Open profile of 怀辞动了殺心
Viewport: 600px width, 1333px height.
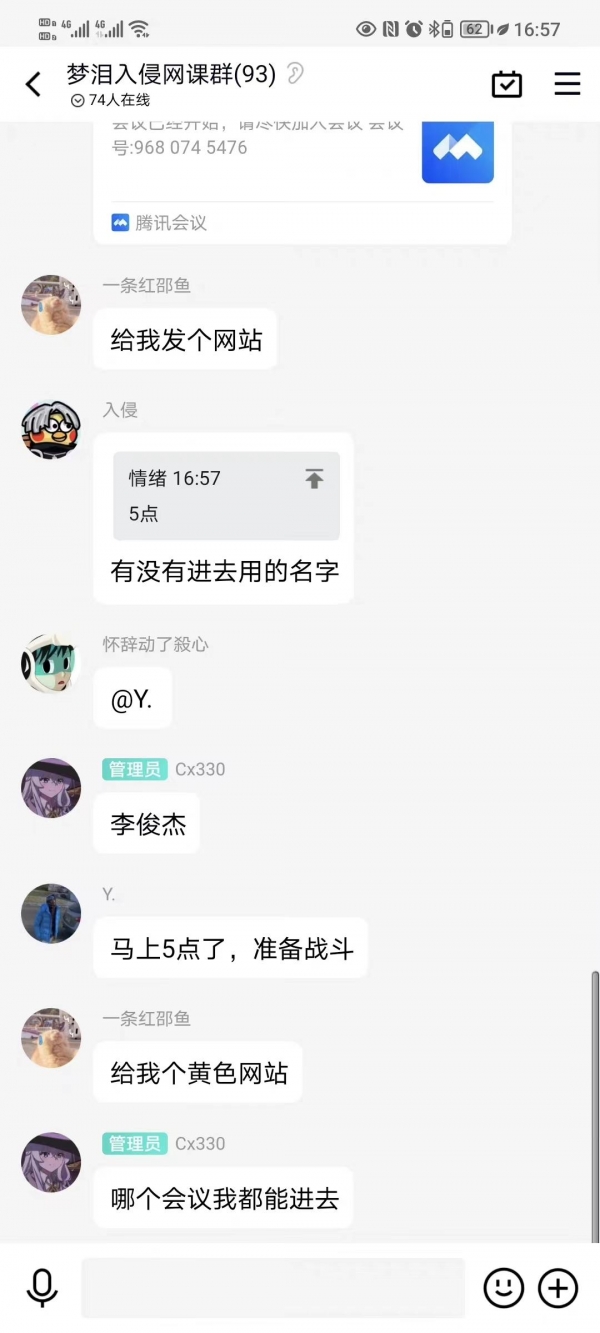(51, 663)
